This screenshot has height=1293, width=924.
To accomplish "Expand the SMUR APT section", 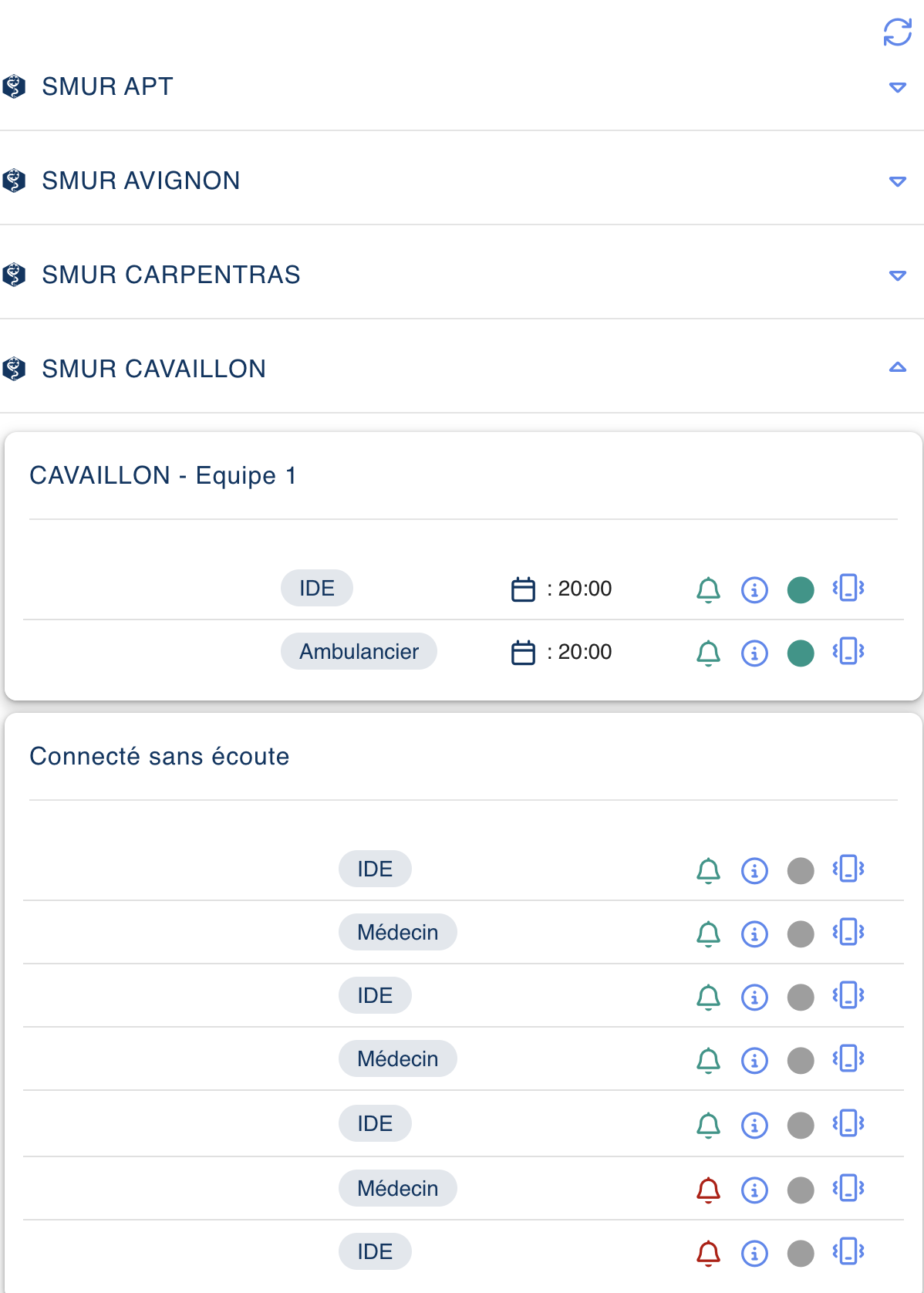I will pyautogui.click(x=897, y=87).
